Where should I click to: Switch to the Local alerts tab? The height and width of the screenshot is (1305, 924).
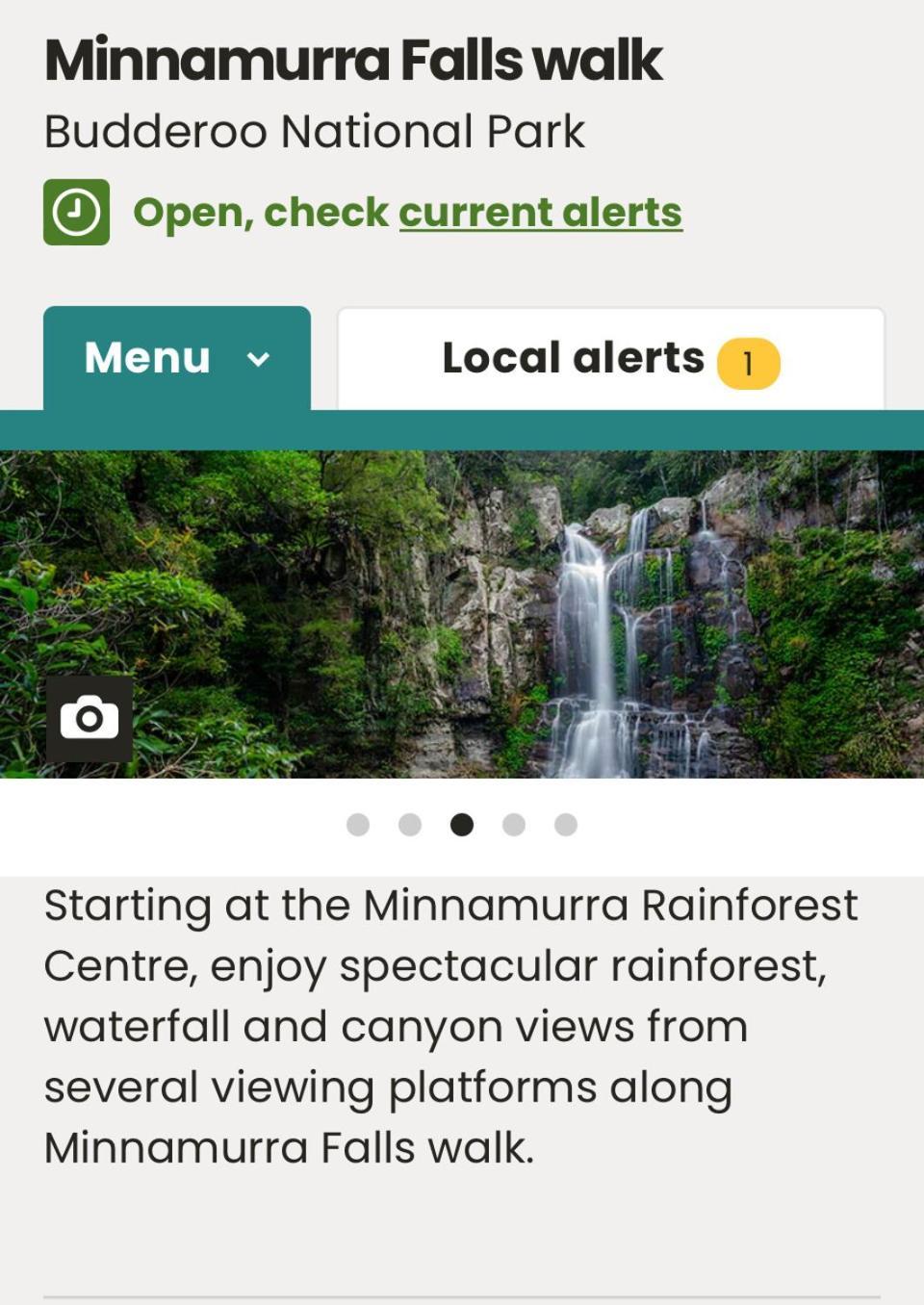click(x=610, y=359)
